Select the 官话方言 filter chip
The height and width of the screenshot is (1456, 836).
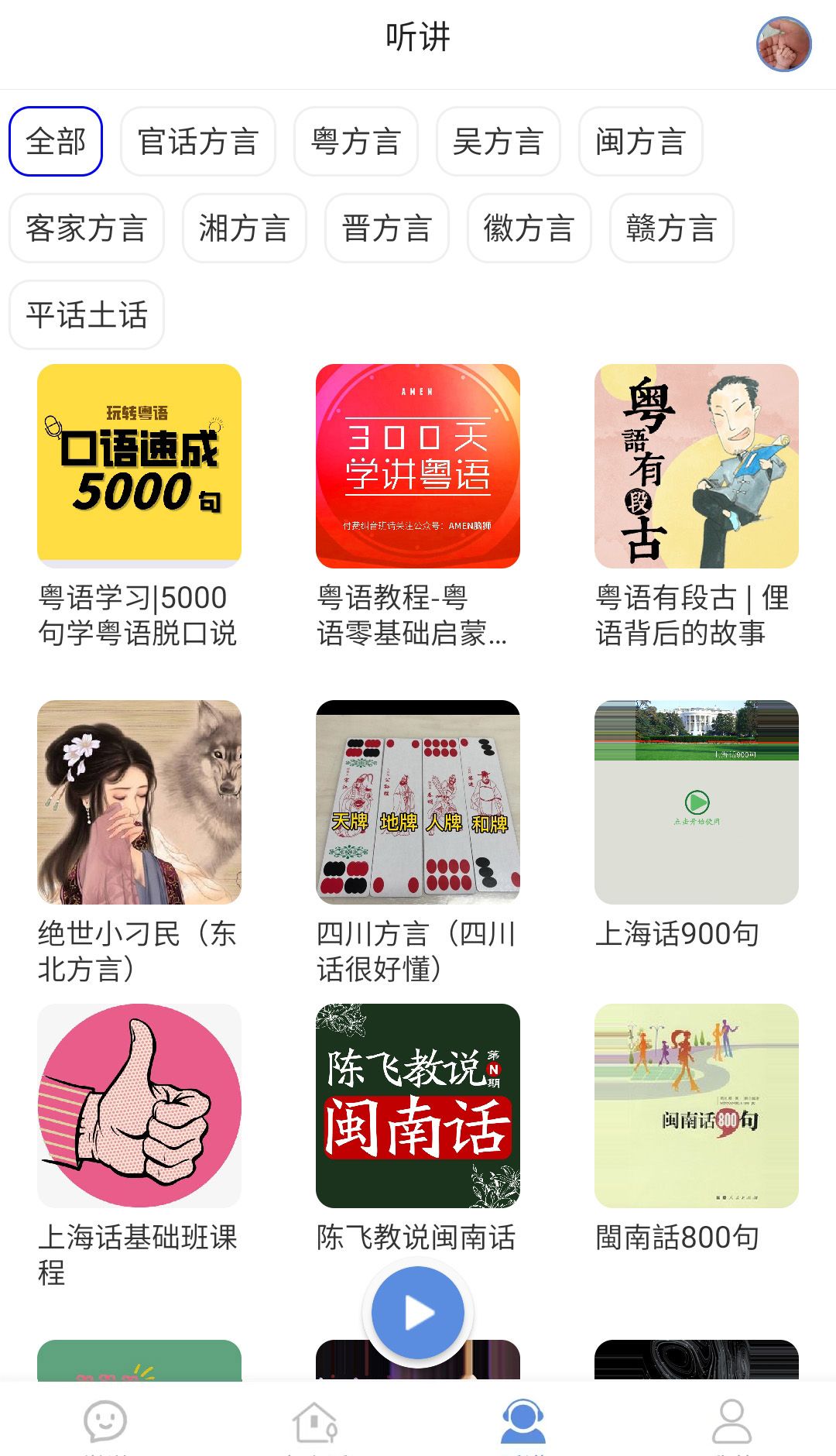[198, 142]
